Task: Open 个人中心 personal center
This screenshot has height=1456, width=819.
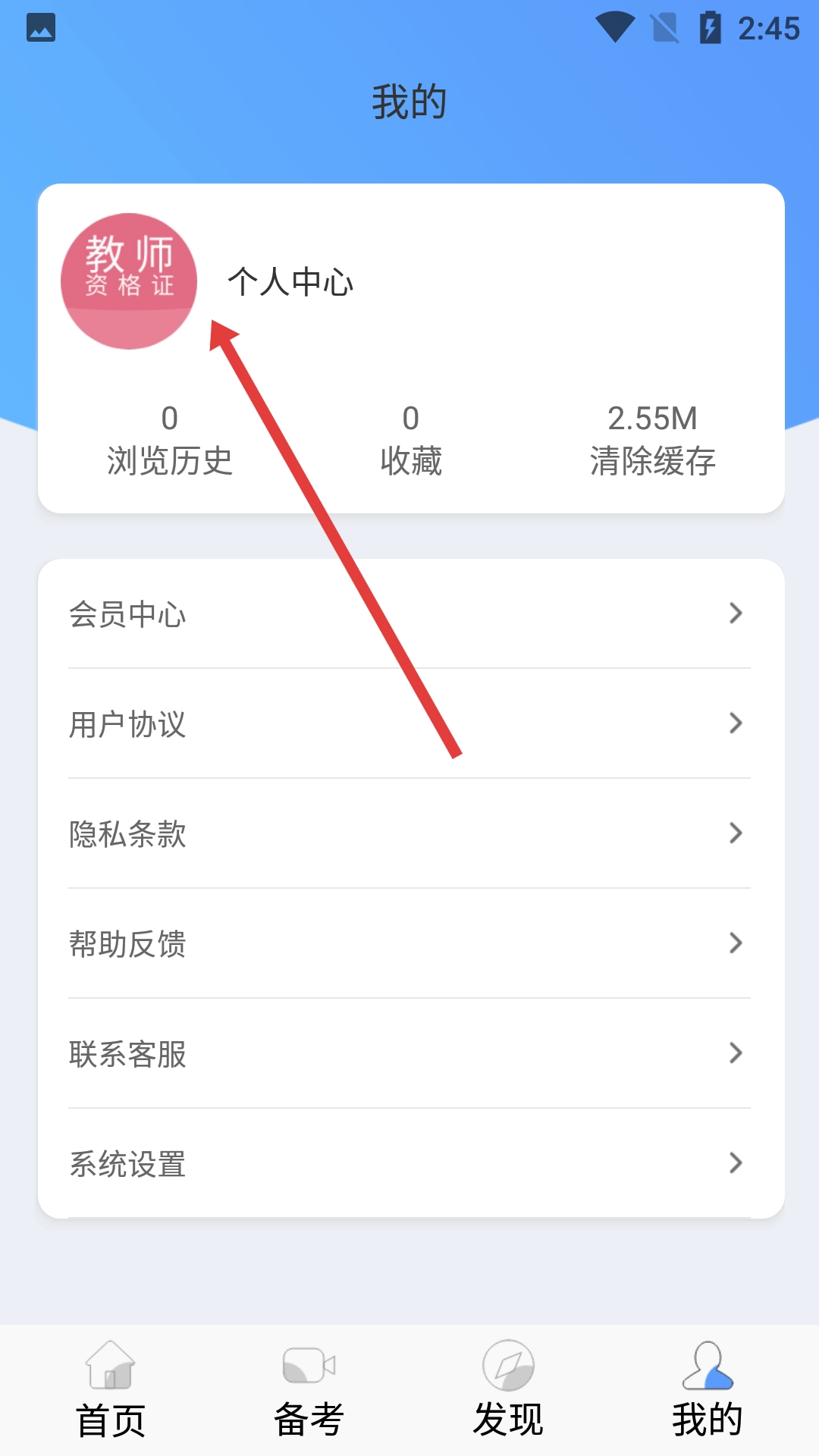Action: pos(290,282)
